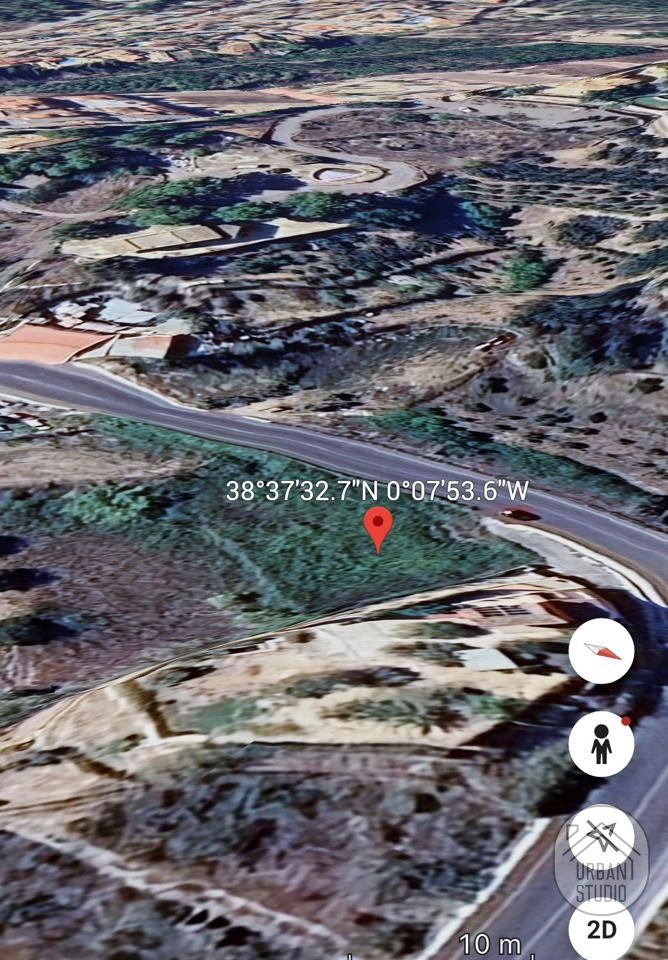The width and height of the screenshot is (668, 960).
Task: Select the red pin at 38°37'32.7"N
Action: point(378,528)
